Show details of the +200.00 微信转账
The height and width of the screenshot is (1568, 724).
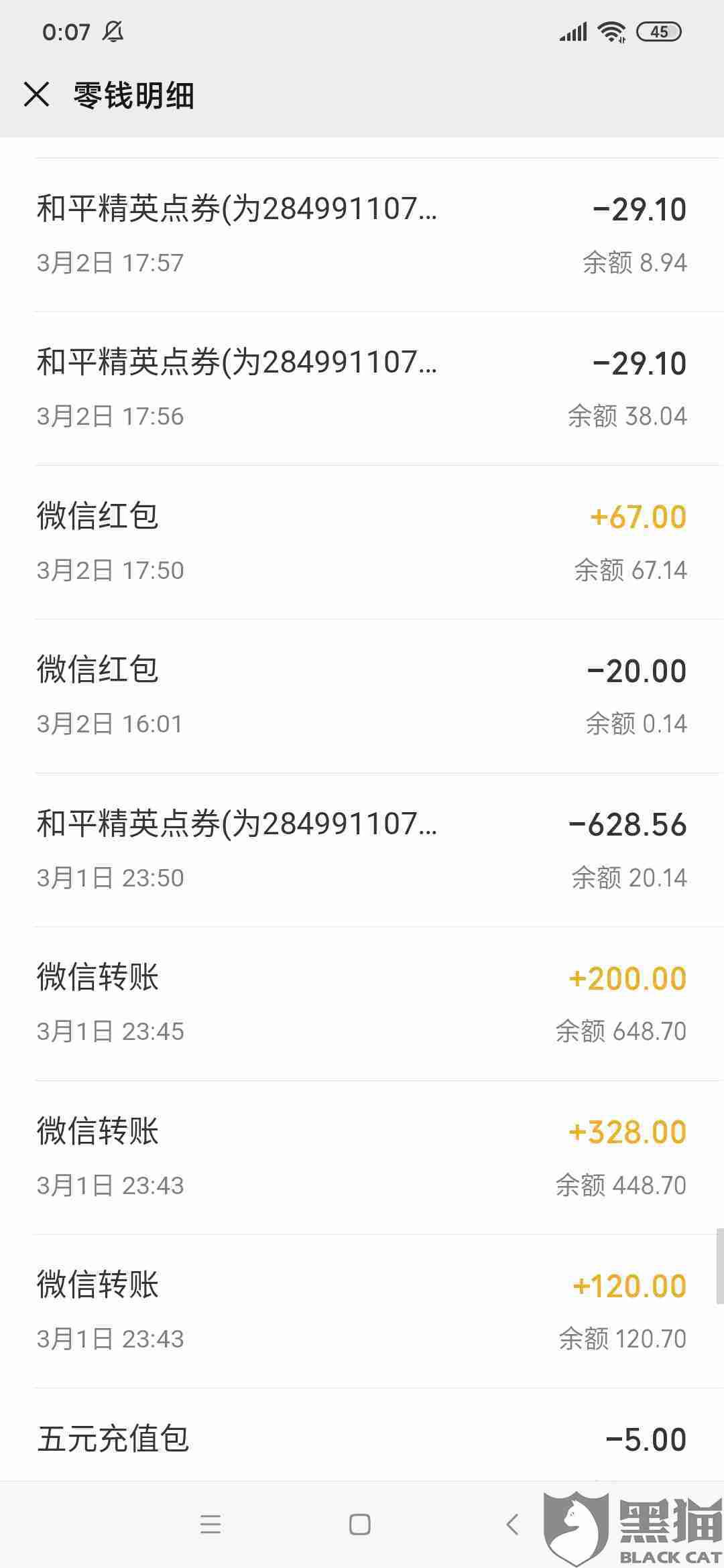(x=362, y=1004)
